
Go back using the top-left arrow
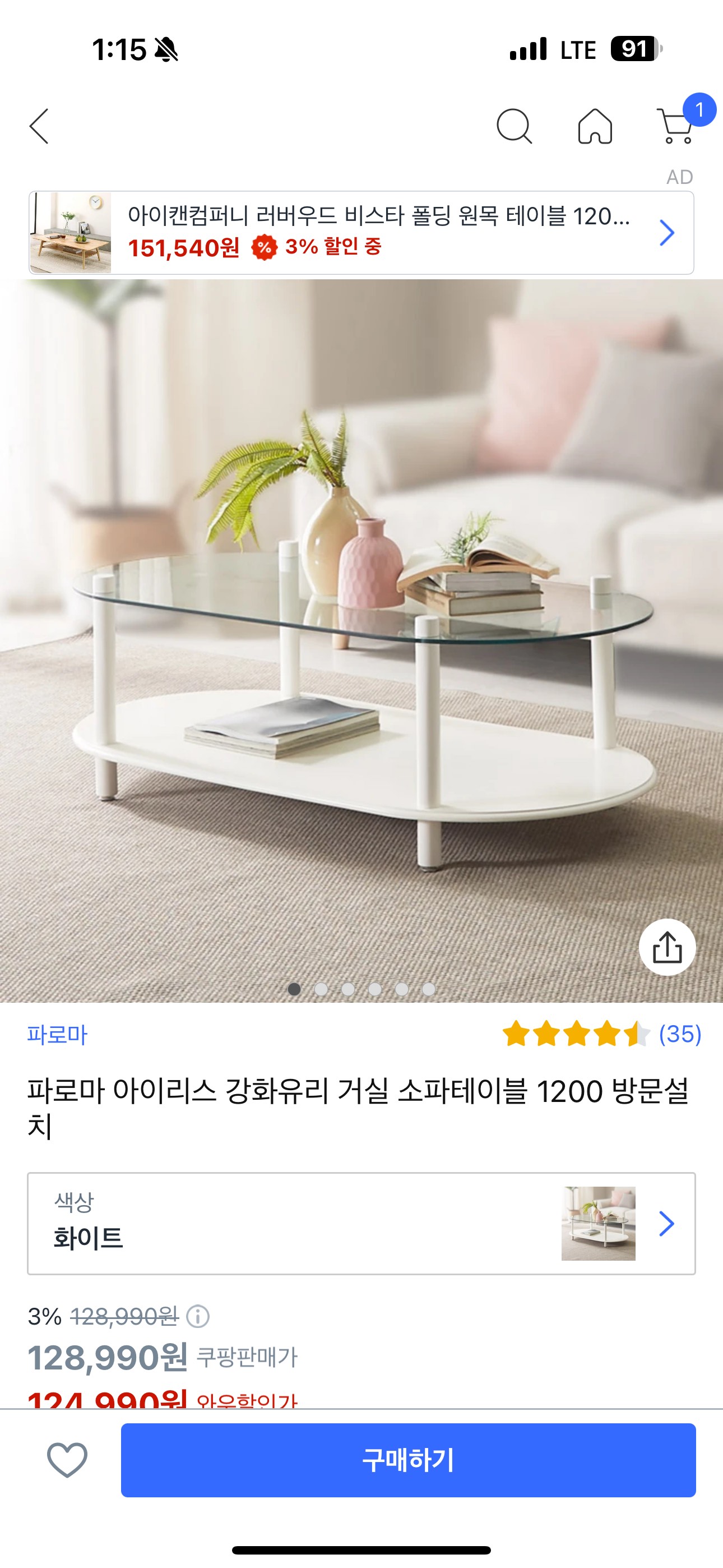click(40, 127)
